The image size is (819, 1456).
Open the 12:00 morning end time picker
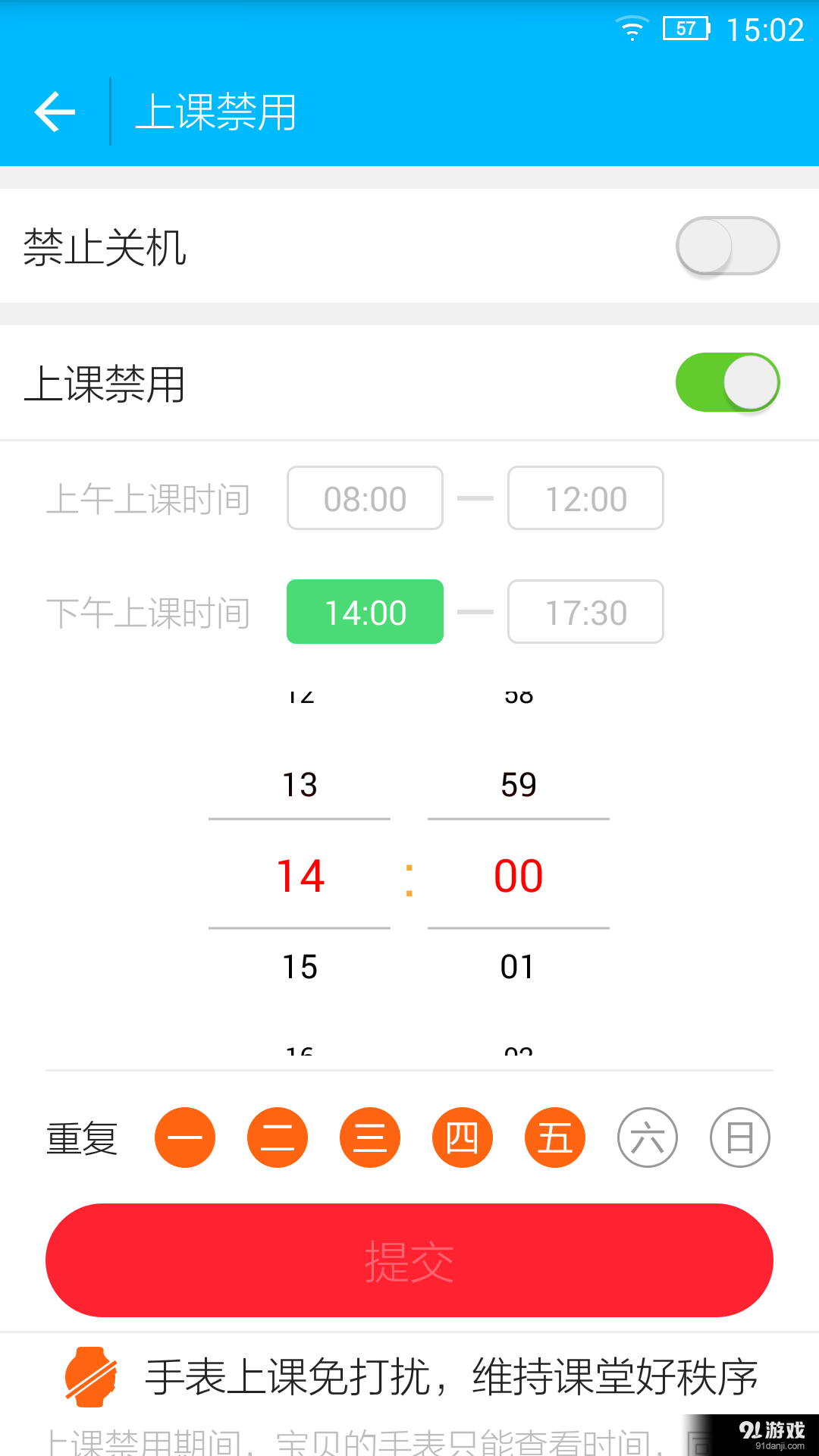(x=585, y=498)
